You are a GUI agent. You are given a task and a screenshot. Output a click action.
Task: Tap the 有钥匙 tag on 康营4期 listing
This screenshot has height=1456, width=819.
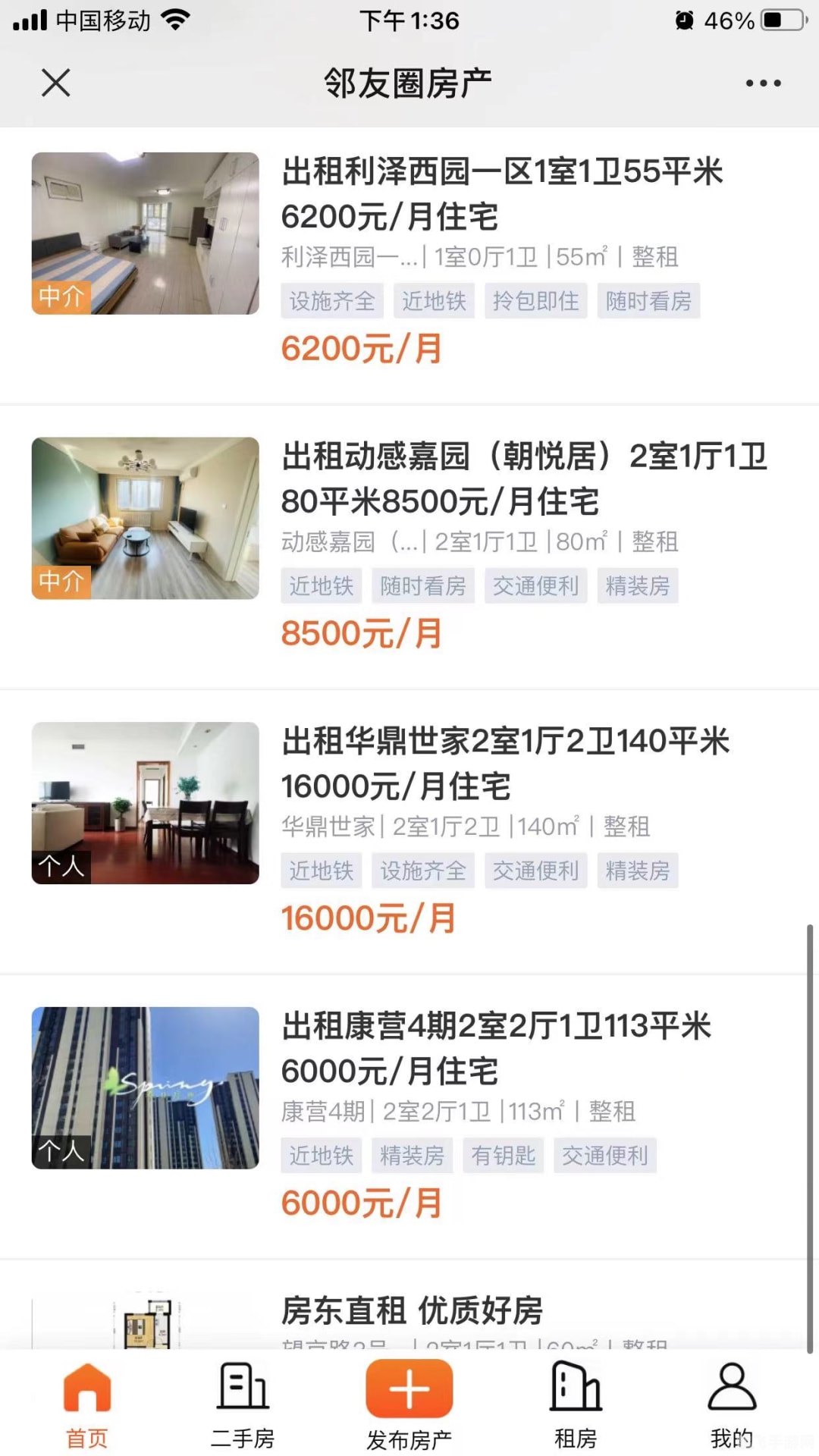504,1156
